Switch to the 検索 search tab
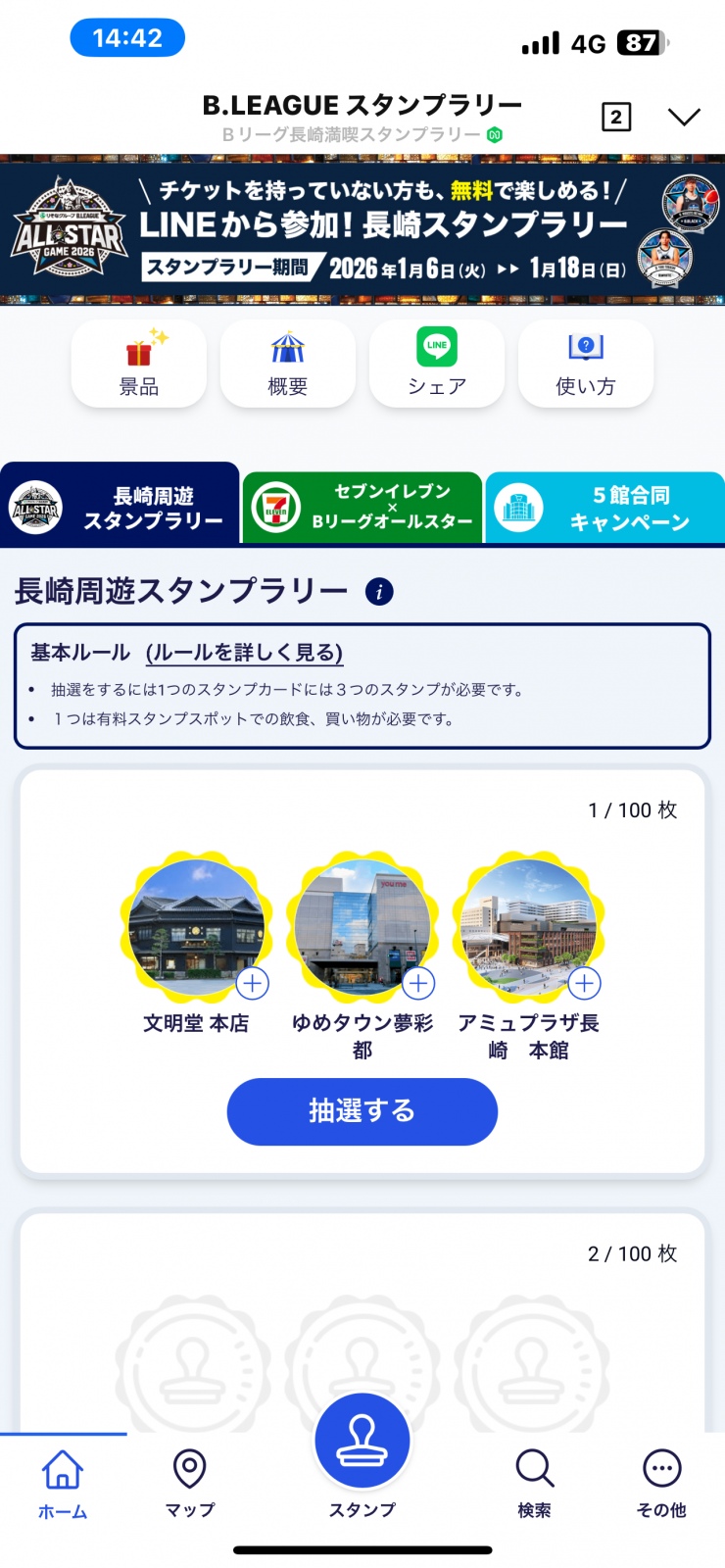 [534, 1483]
